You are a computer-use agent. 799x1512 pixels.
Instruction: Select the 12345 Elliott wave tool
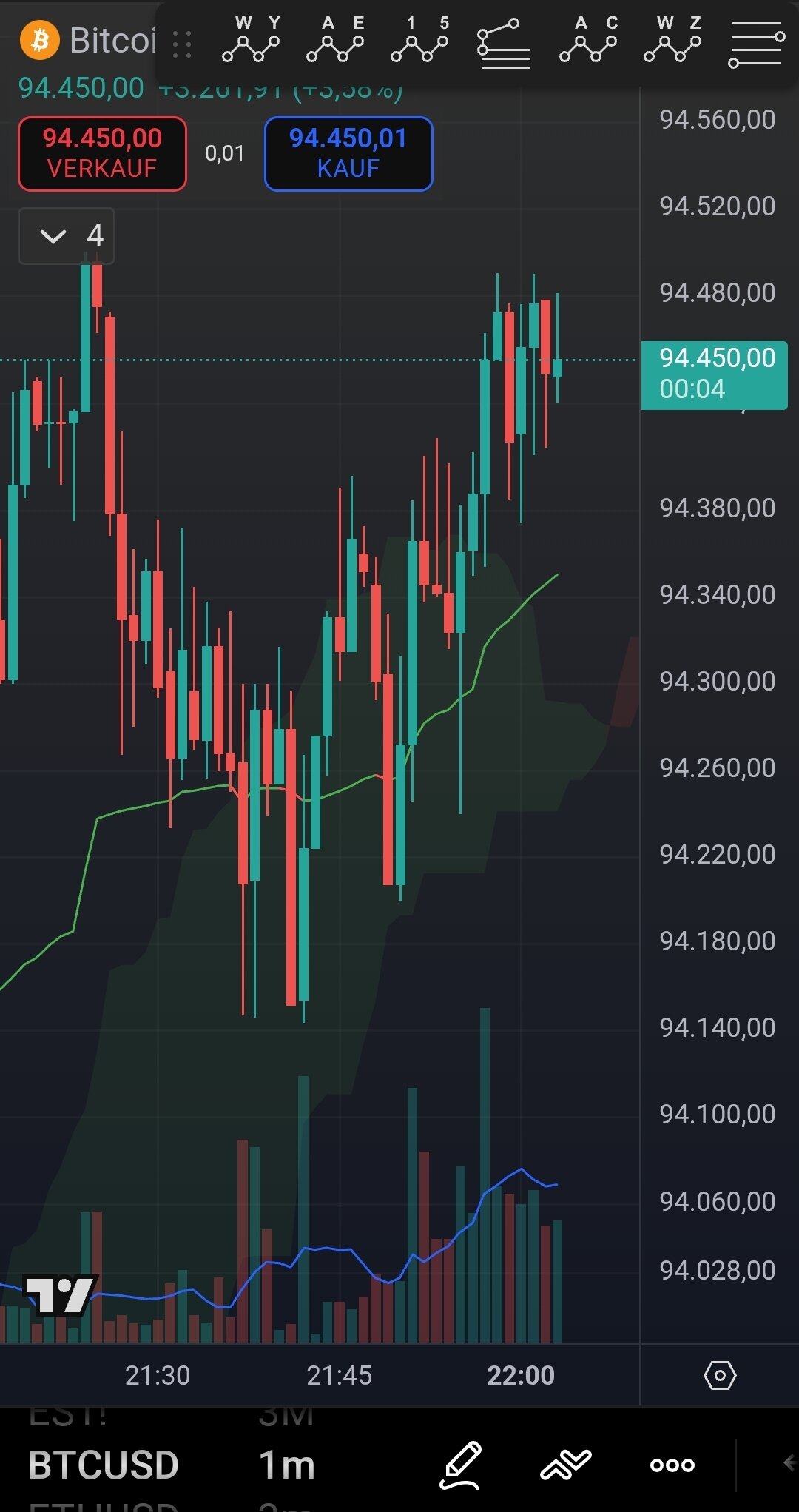419,41
